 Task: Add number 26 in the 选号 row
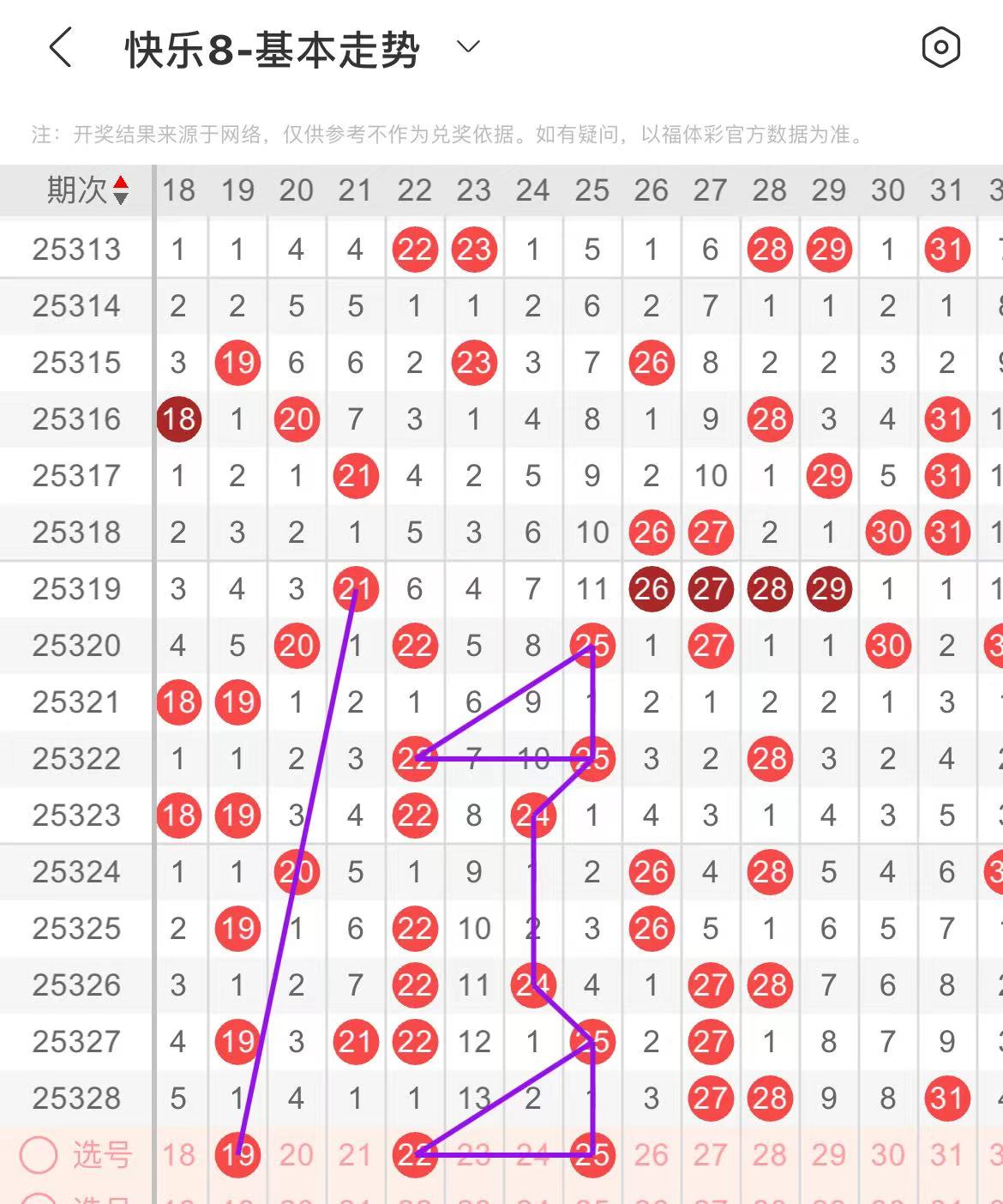pos(652,1155)
